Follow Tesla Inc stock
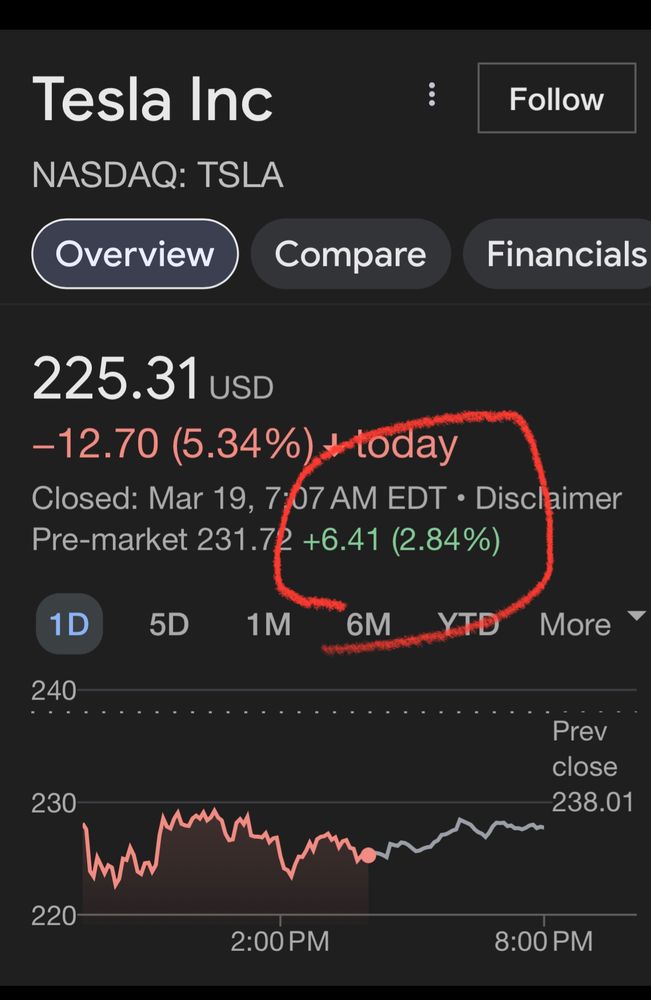Screen dimensions: 651x1000 pyautogui.click(x=556, y=99)
